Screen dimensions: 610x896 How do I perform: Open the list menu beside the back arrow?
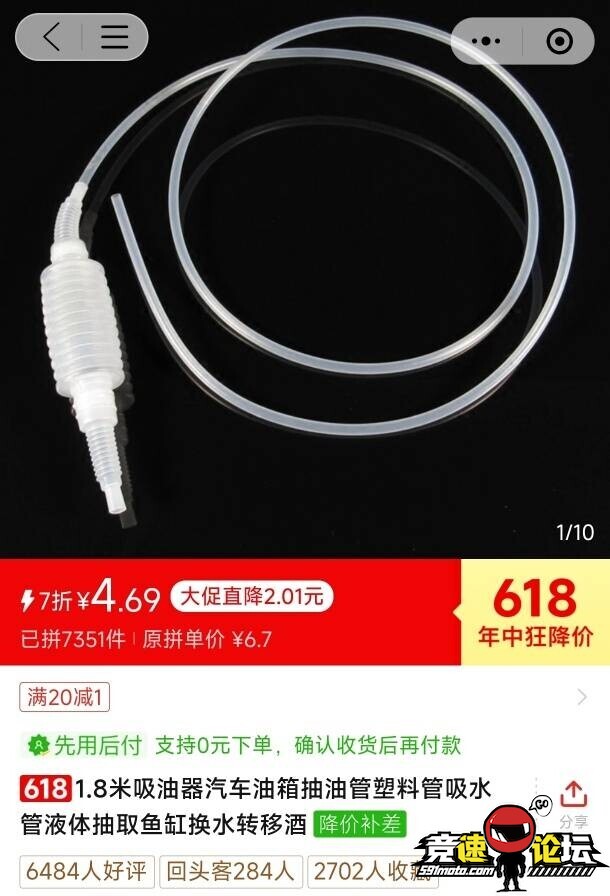coord(115,38)
